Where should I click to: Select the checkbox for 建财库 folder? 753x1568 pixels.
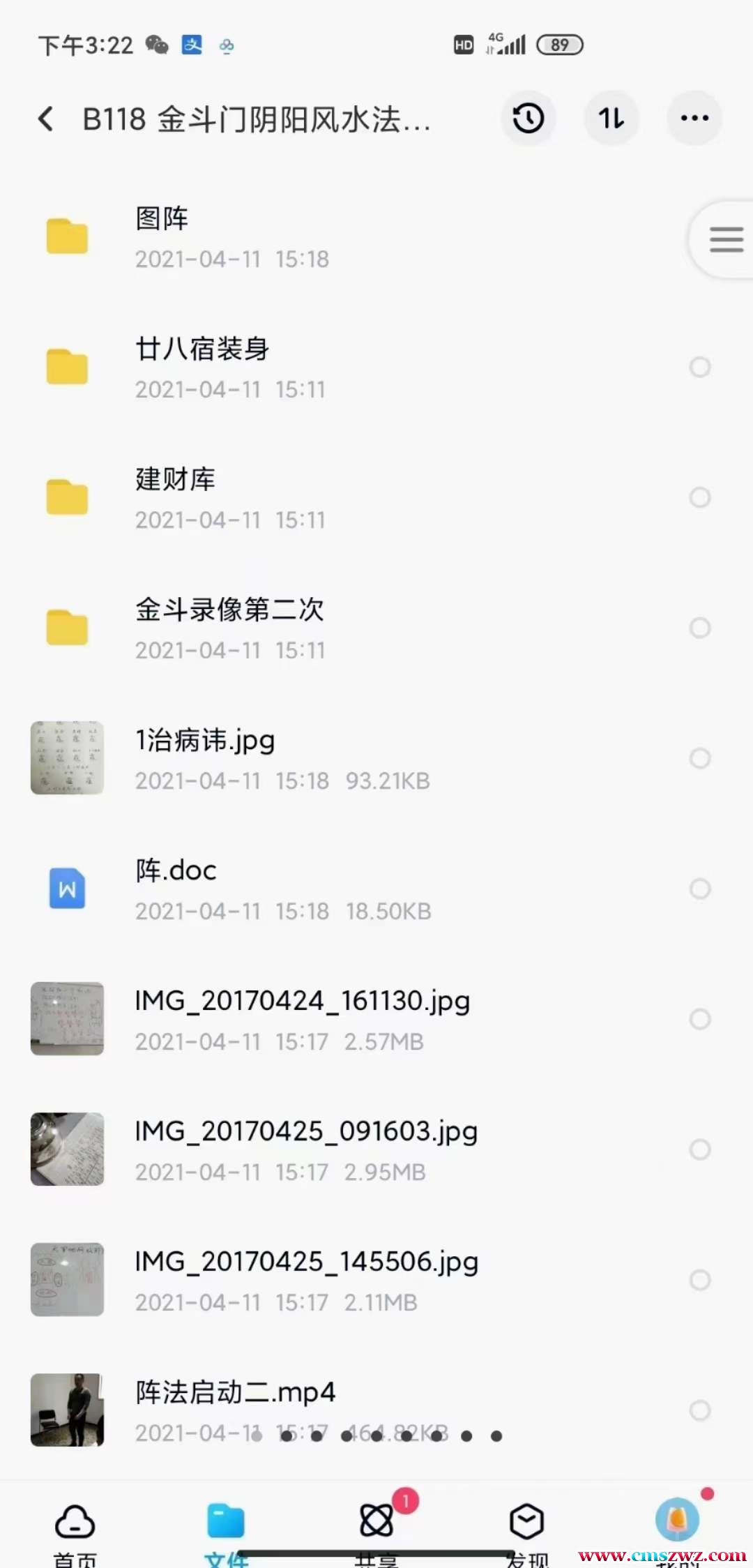[699, 497]
